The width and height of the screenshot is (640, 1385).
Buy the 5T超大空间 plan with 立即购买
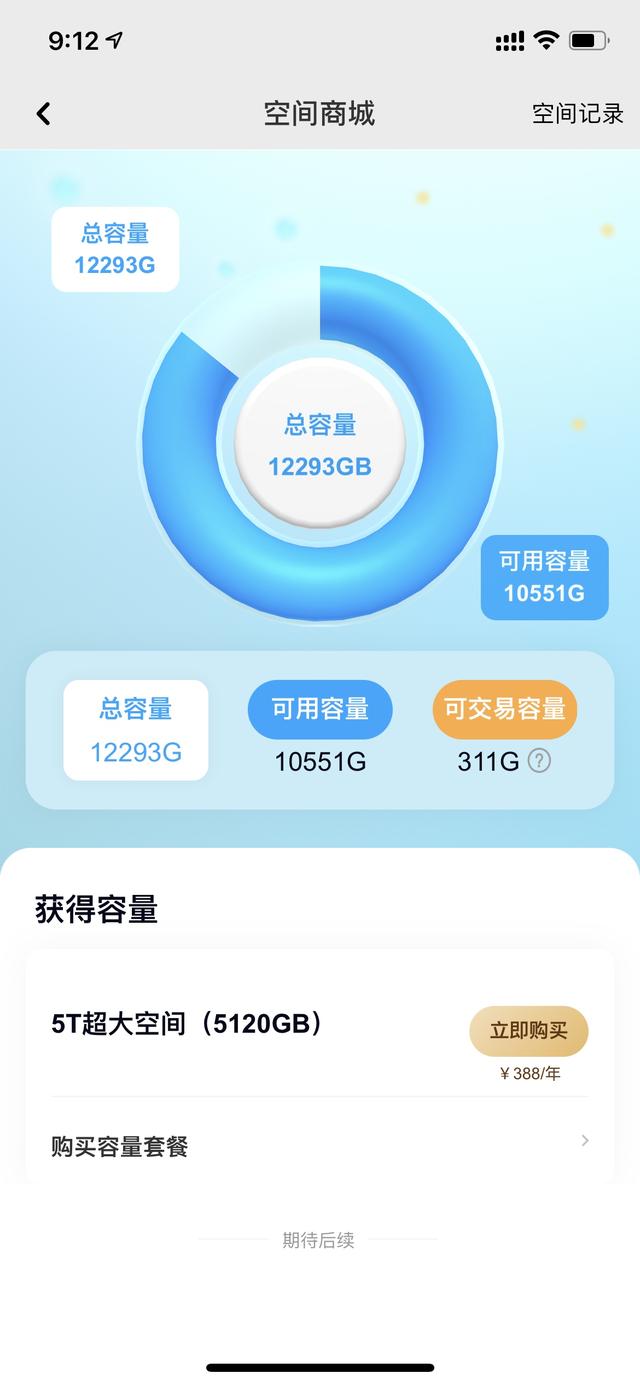tap(528, 1031)
